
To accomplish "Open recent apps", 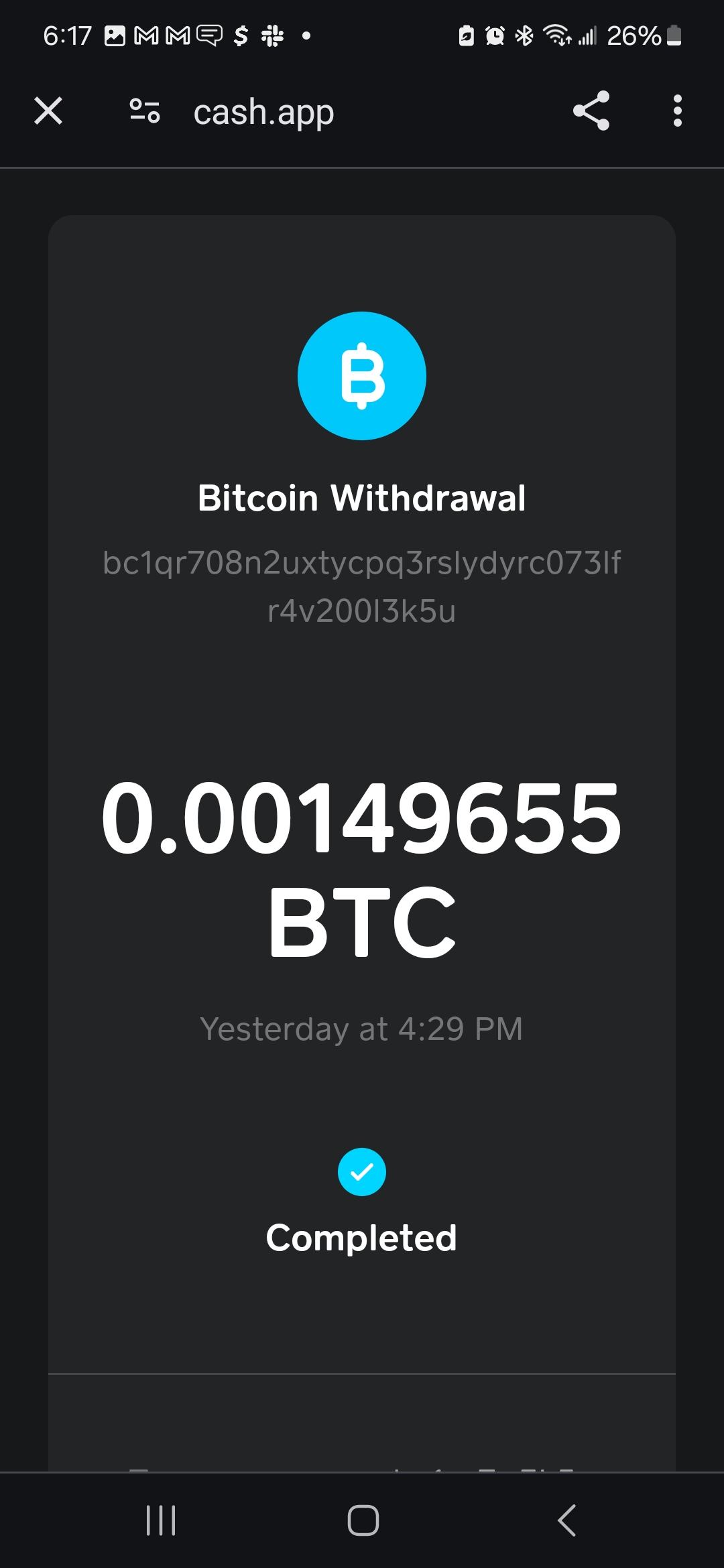I will 161,1520.
